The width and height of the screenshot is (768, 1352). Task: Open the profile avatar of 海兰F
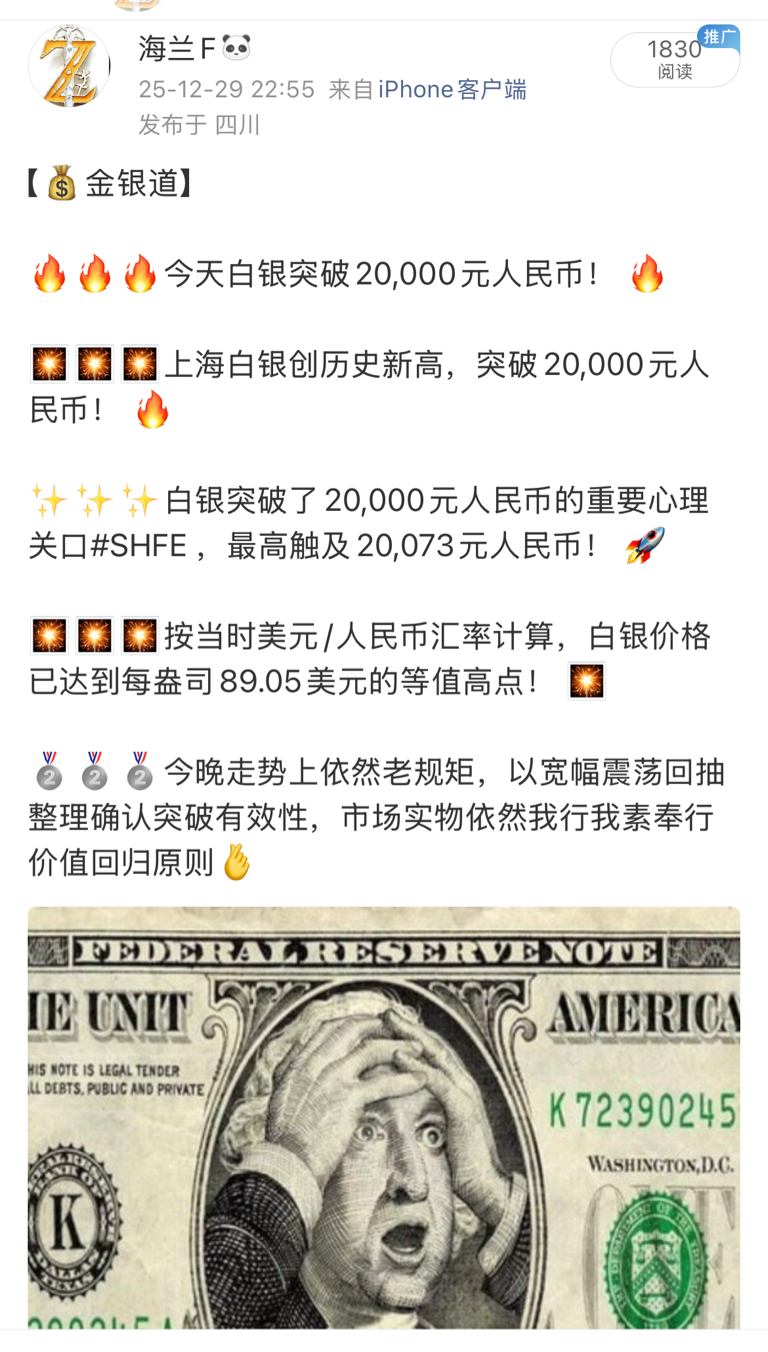(68, 66)
